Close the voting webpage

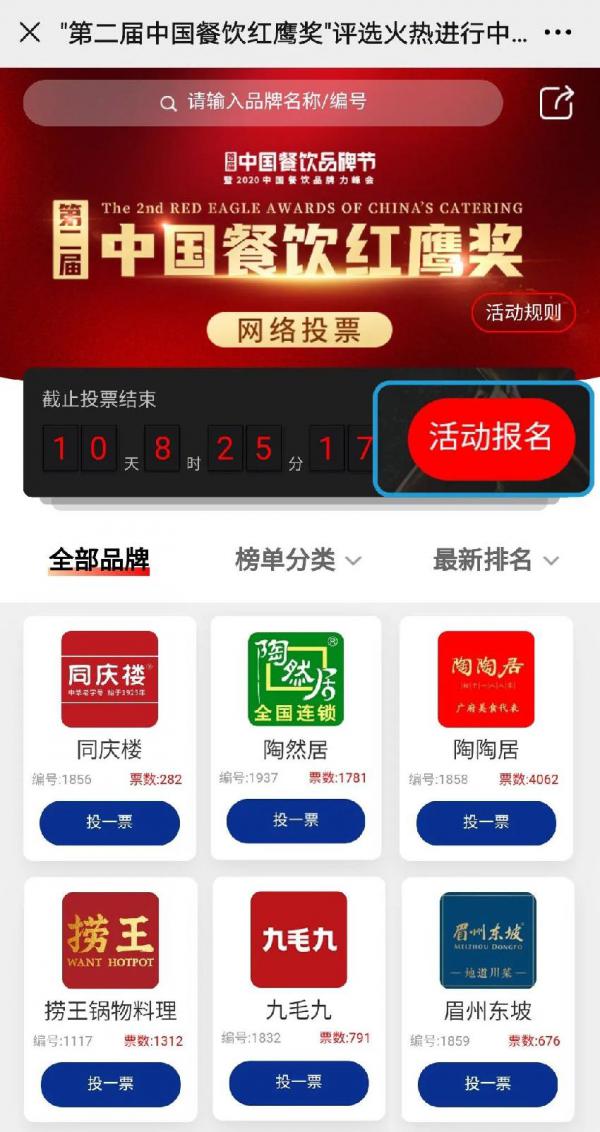(x=30, y=32)
